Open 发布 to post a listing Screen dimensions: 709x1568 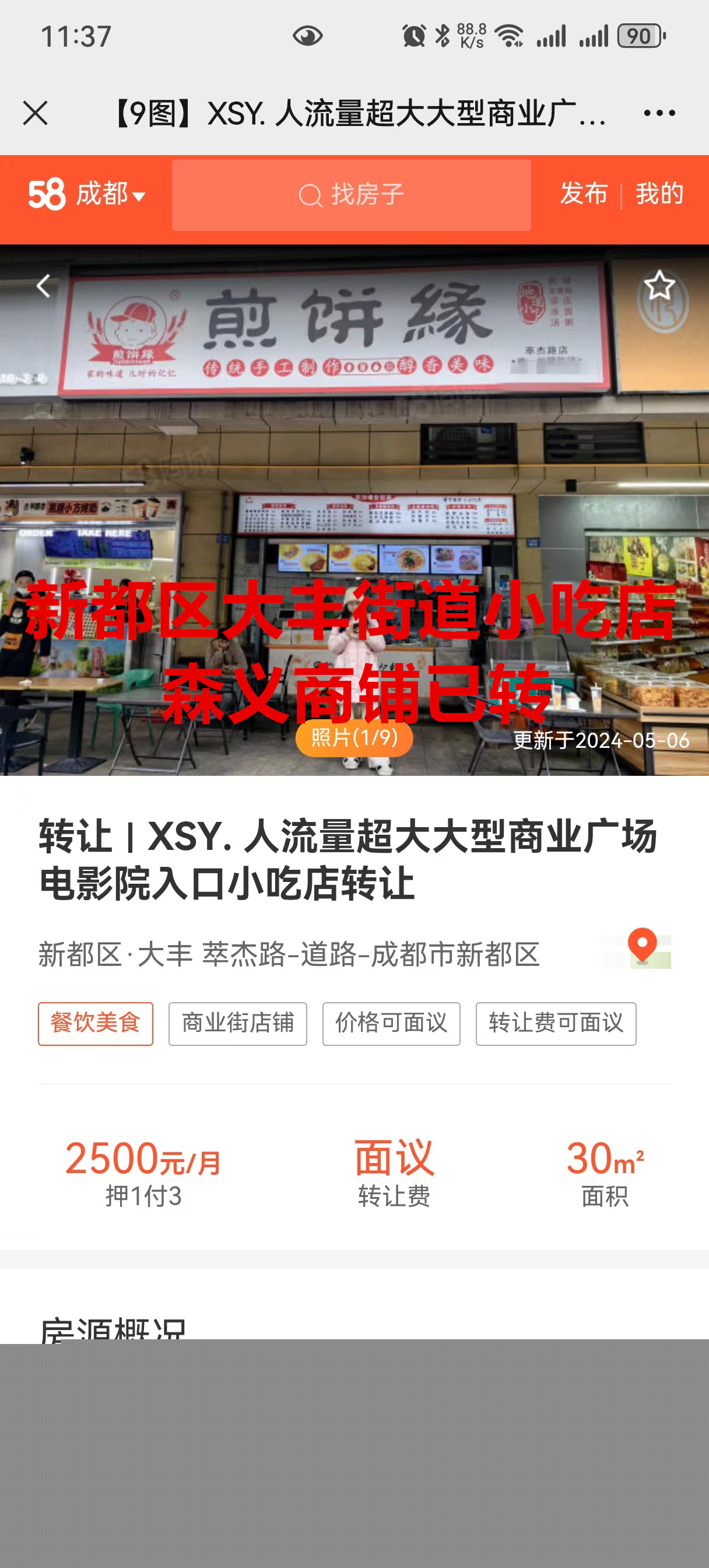pyautogui.click(x=583, y=194)
